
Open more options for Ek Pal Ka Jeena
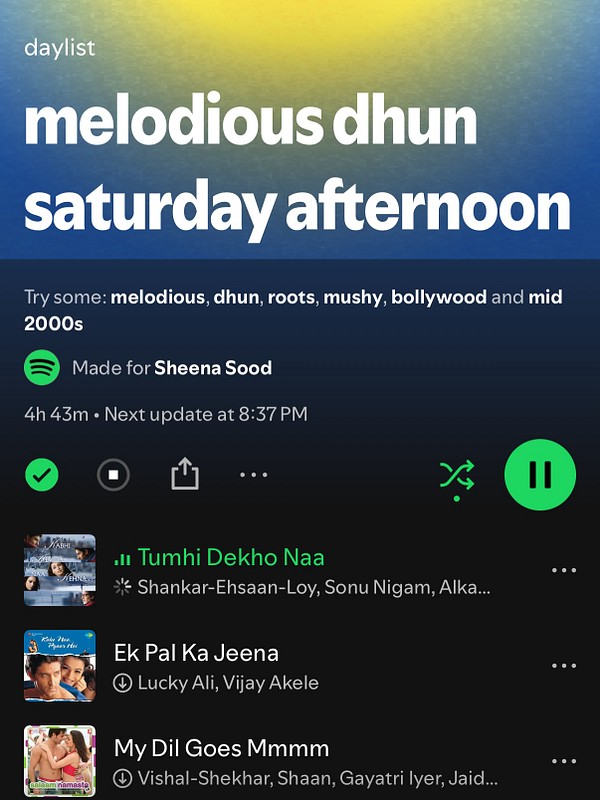click(x=564, y=665)
